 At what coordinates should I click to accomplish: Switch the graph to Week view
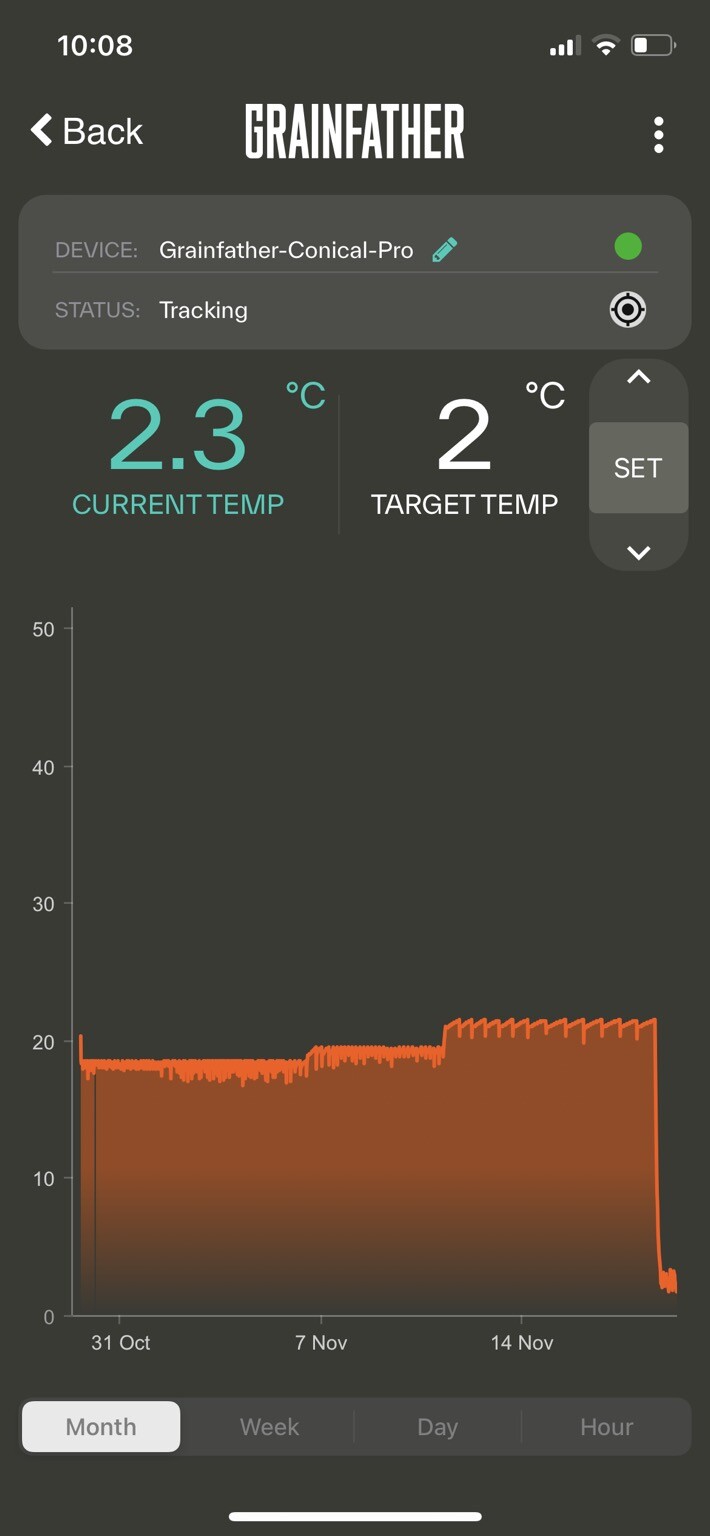coord(269,1427)
